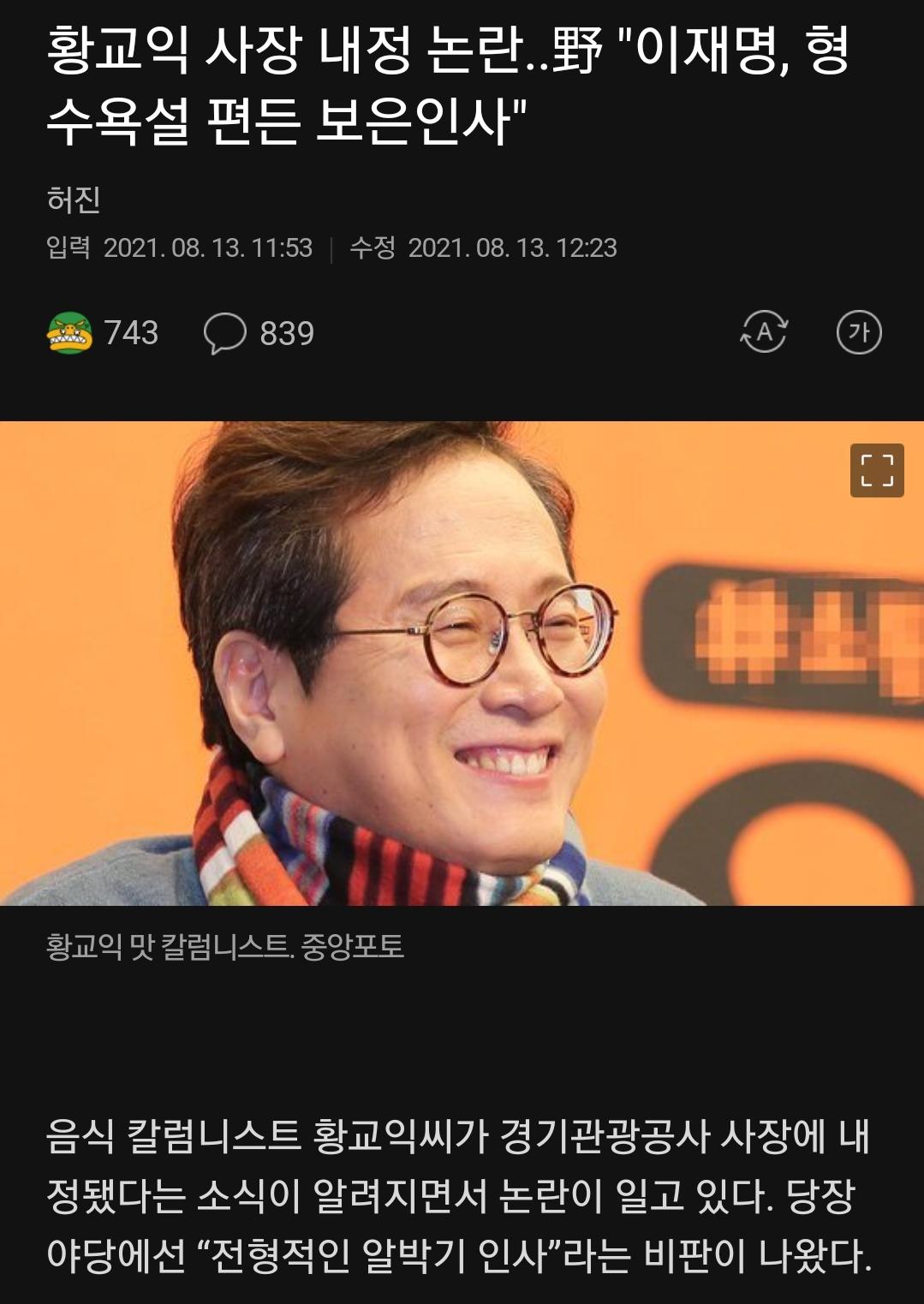Expand the article photo to fullscreen
The image size is (924, 1304).
(877, 471)
